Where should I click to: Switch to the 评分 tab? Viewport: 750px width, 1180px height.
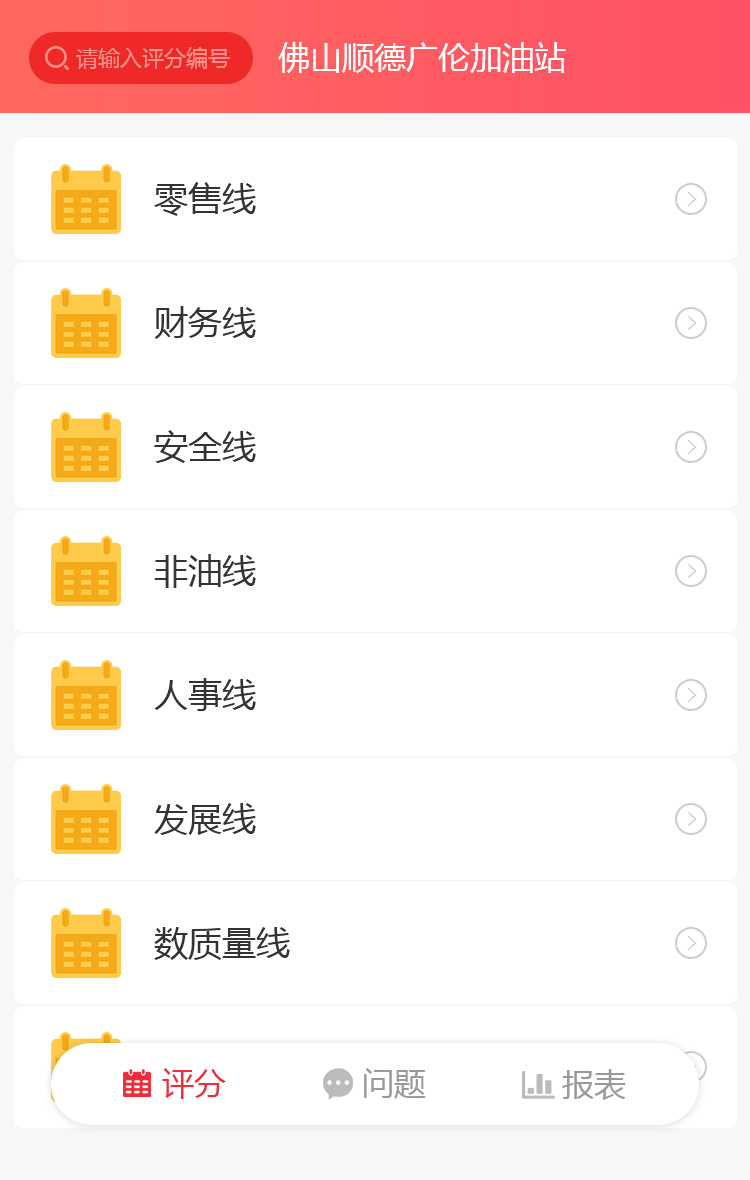point(175,1084)
